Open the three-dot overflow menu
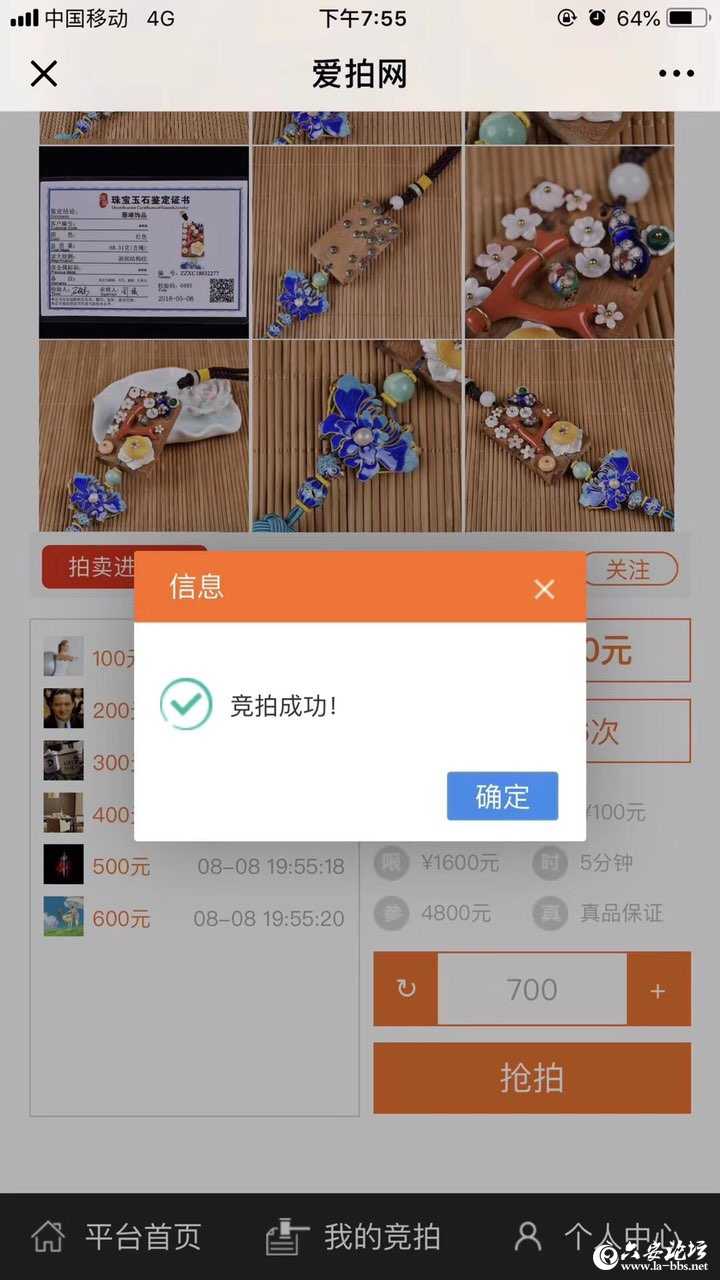Viewport: 720px width, 1280px height. click(676, 73)
